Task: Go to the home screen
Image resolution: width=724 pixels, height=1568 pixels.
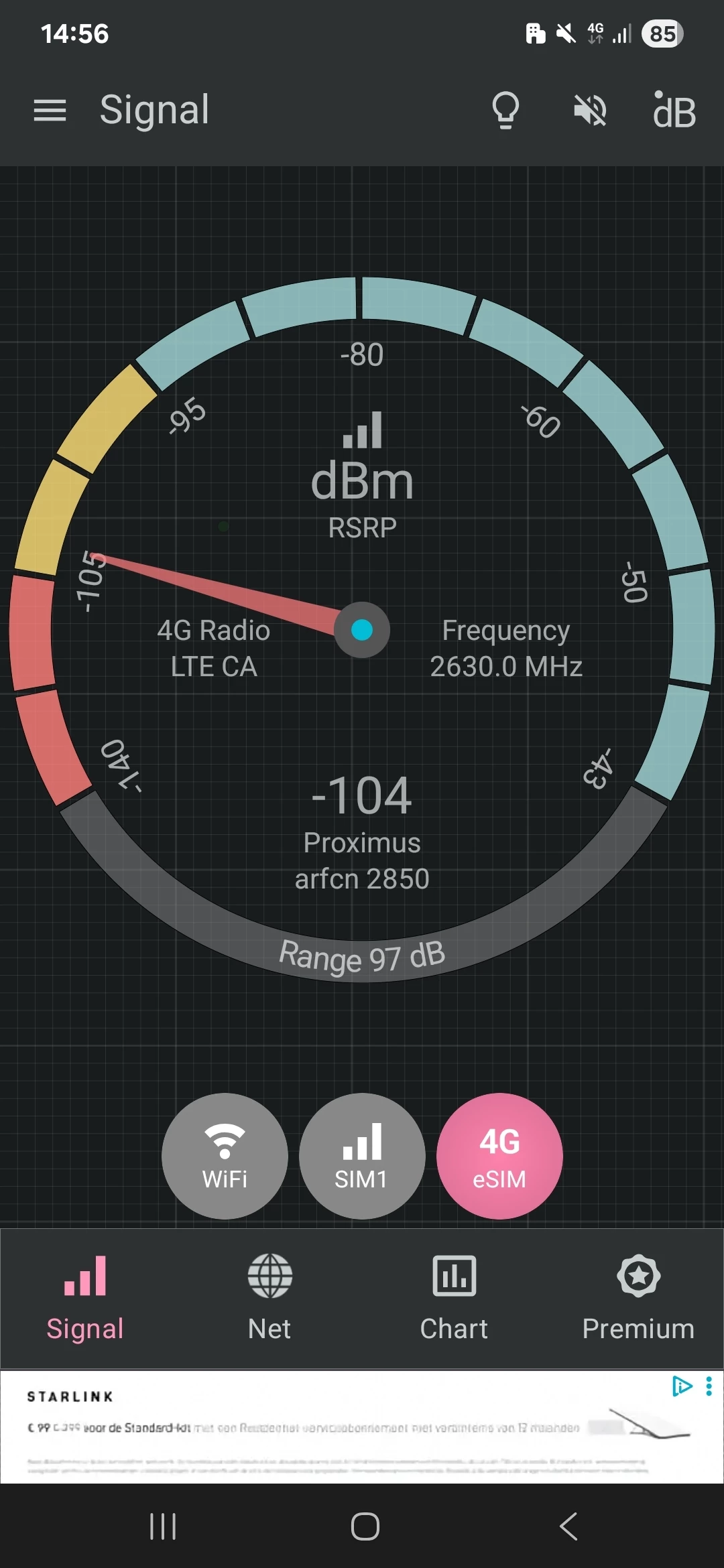Action: tap(365, 1527)
